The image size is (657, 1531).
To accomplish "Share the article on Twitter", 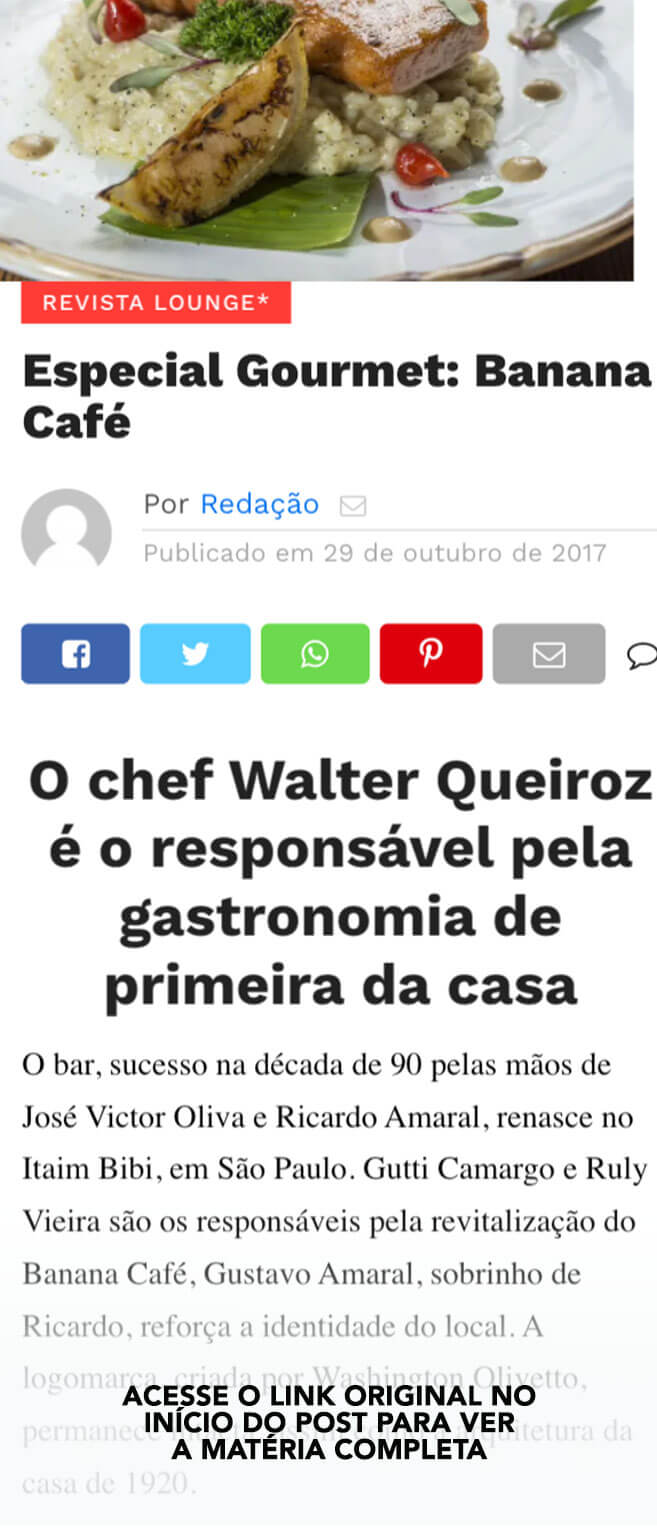I will pos(195,654).
